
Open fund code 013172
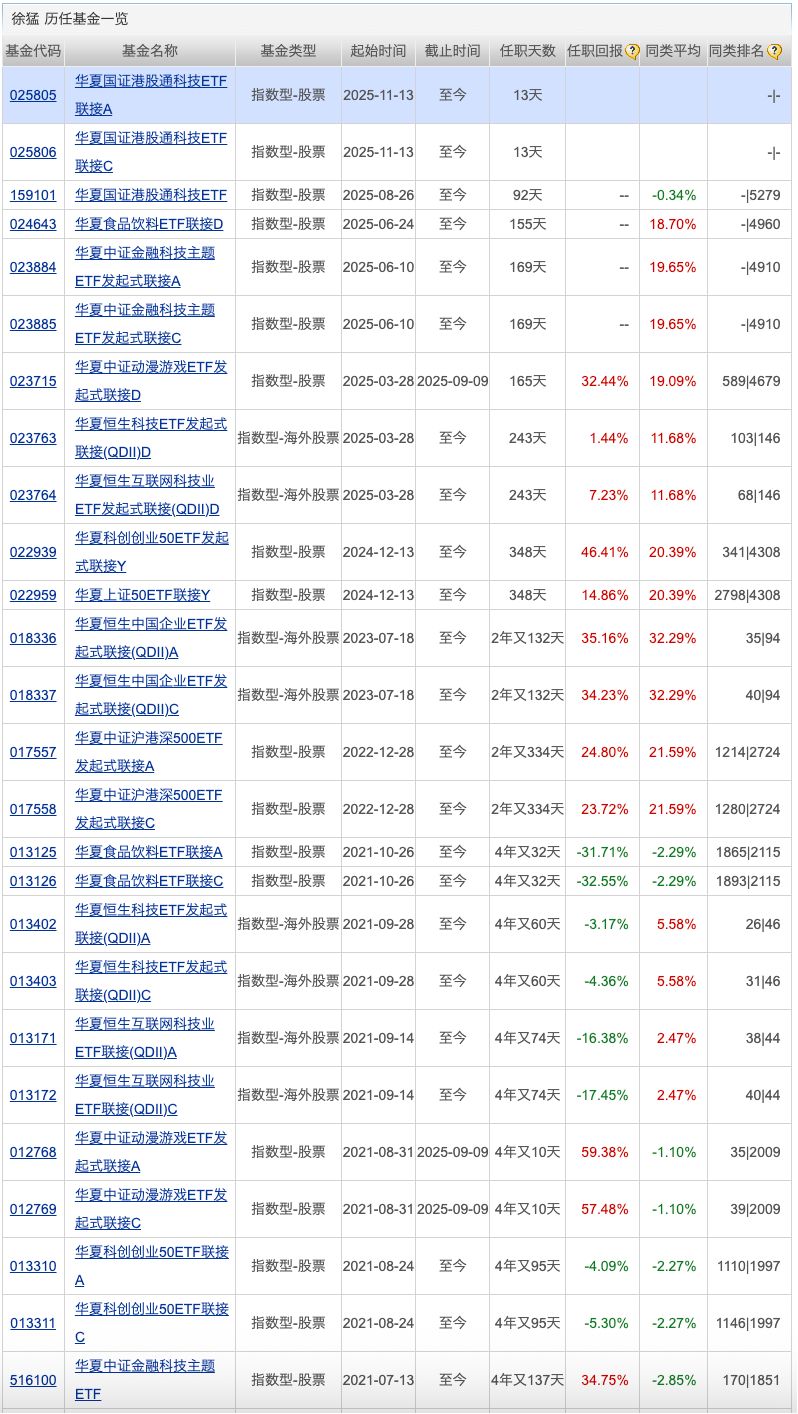coord(35,1095)
